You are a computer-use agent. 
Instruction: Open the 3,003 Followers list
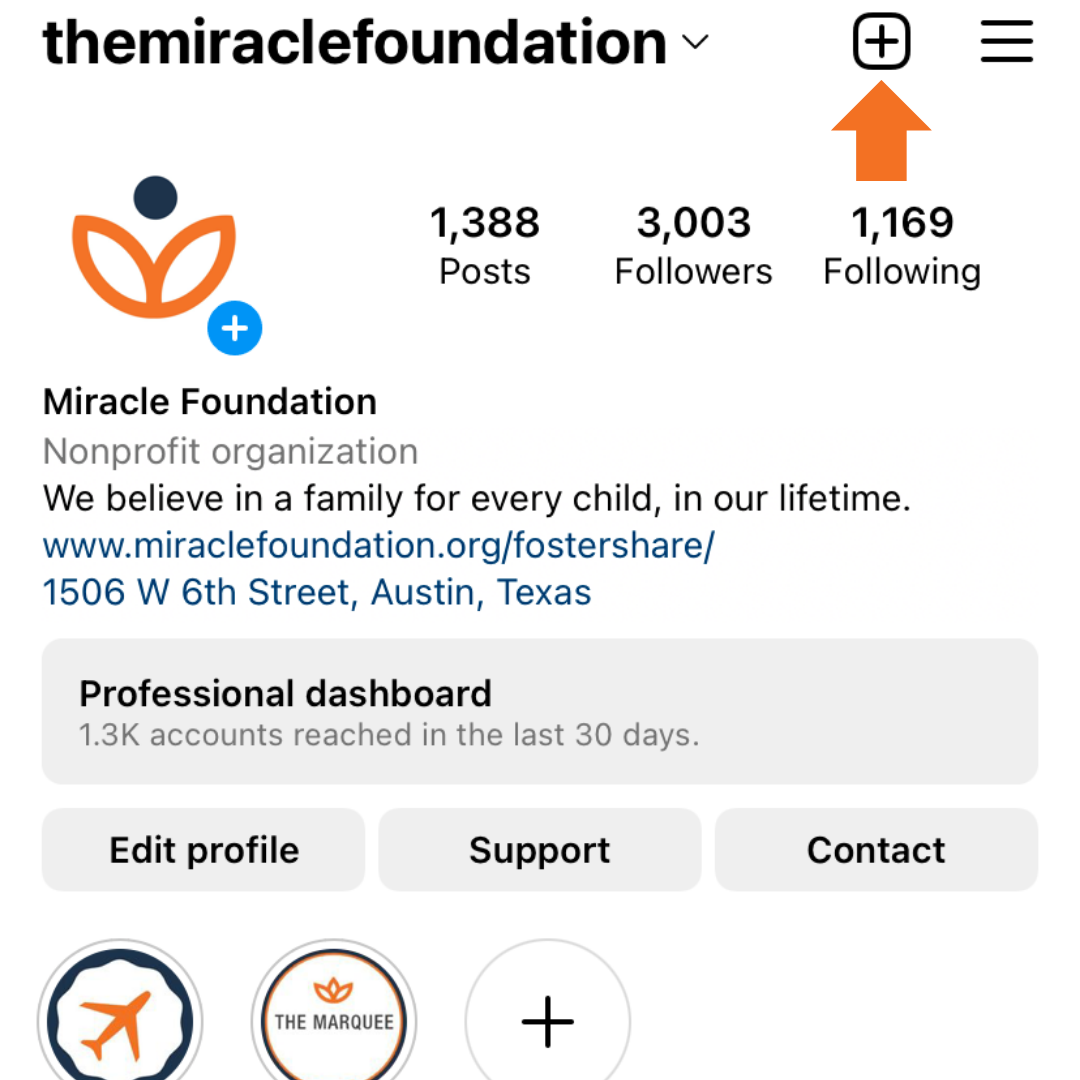(x=693, y=245)
